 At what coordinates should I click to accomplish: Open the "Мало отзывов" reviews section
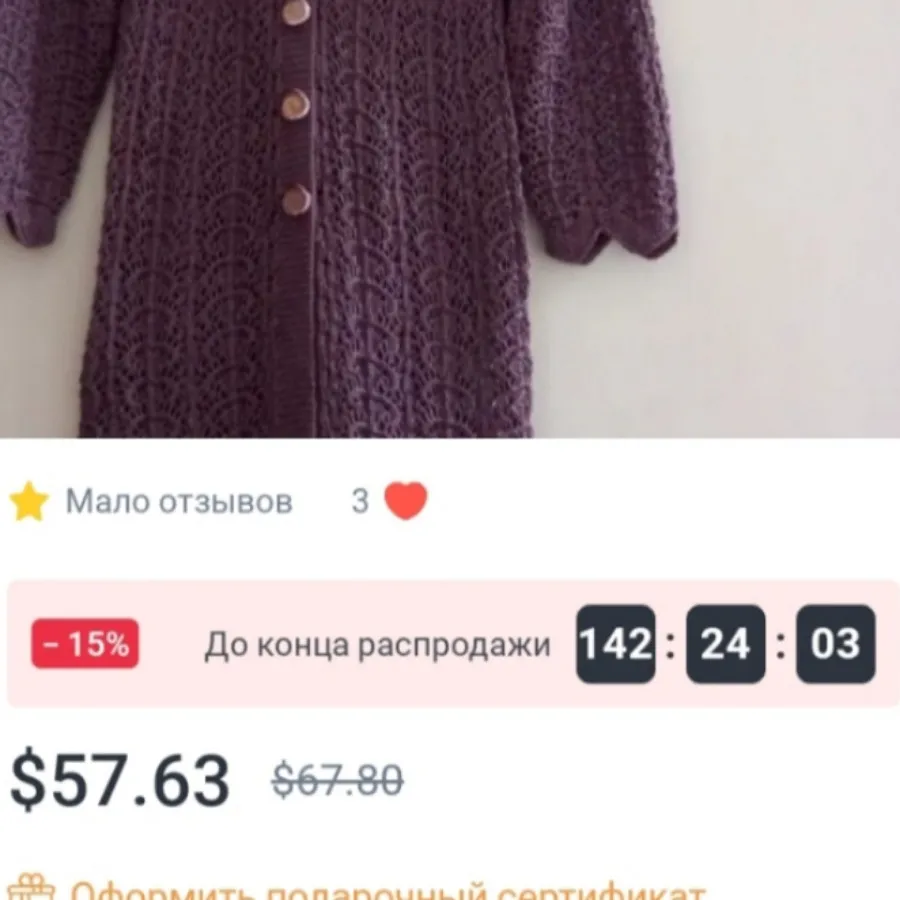[179, 502]
